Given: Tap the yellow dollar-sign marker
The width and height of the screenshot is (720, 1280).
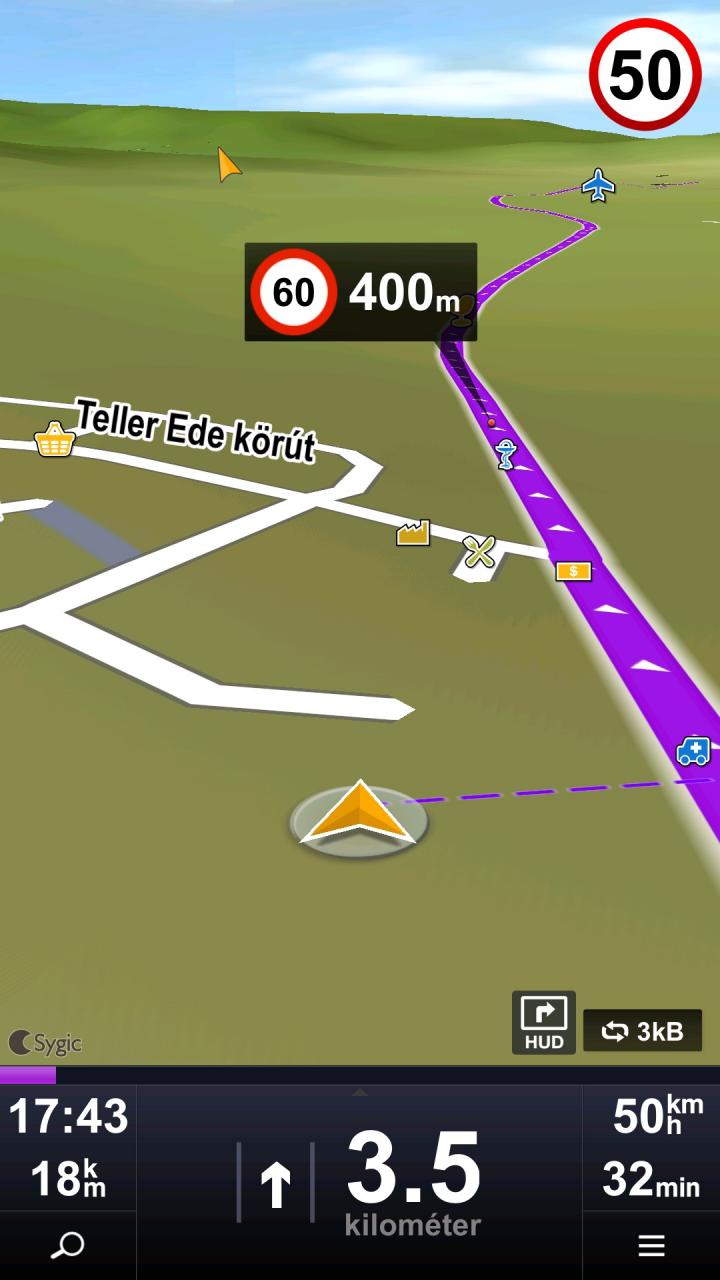Looking at the screenshot, I should (573, 571).
